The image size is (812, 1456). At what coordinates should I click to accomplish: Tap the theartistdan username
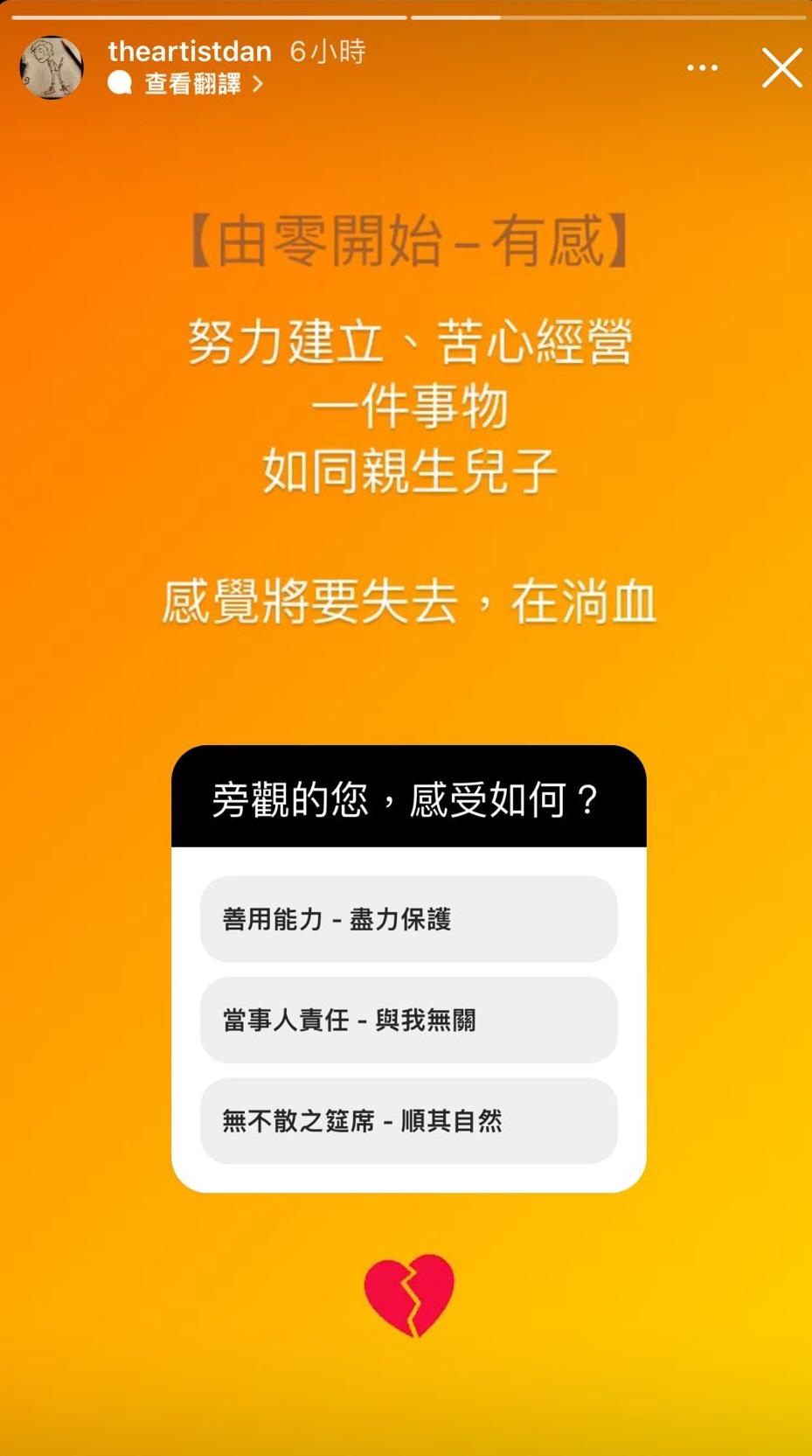pos(190,52)
